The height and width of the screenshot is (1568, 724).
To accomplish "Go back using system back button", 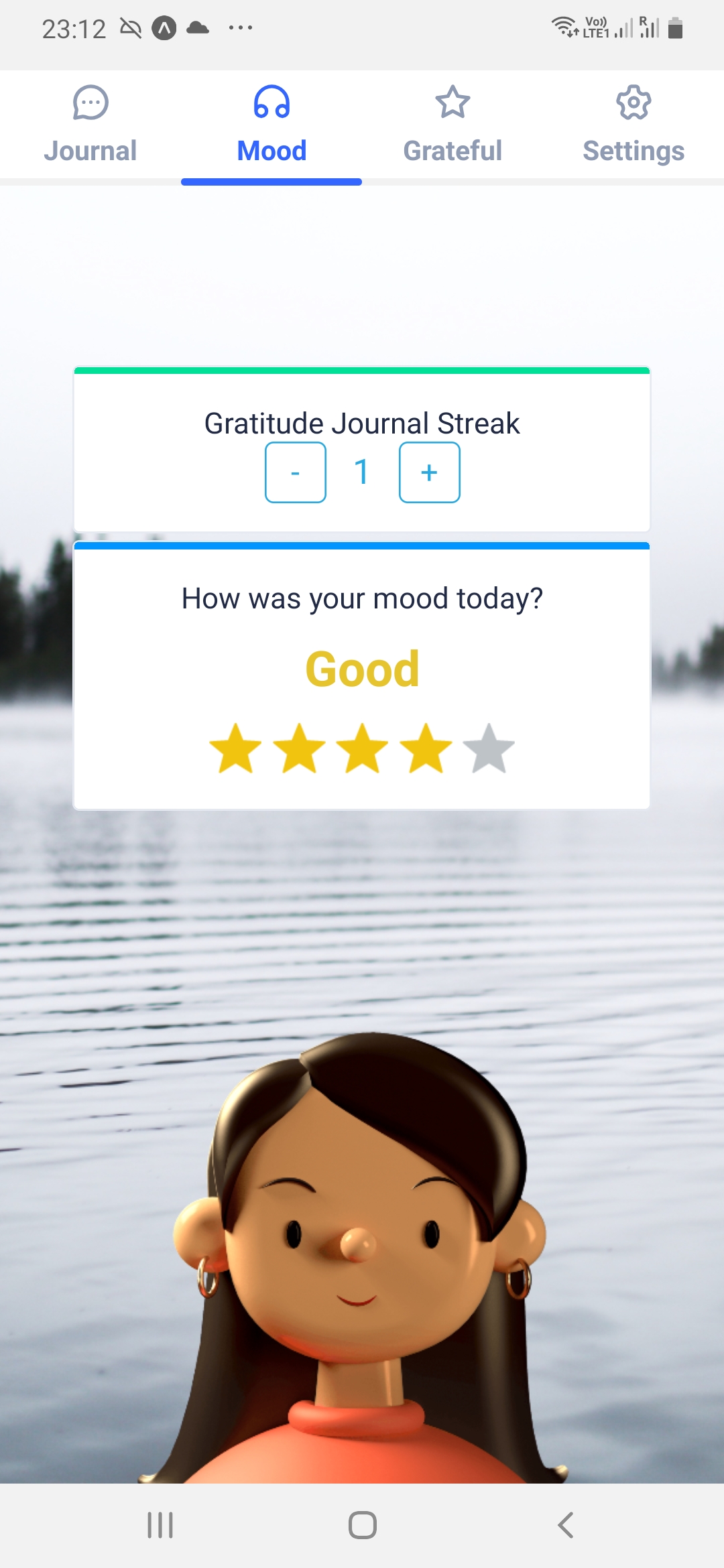I will coord(566,1525).
